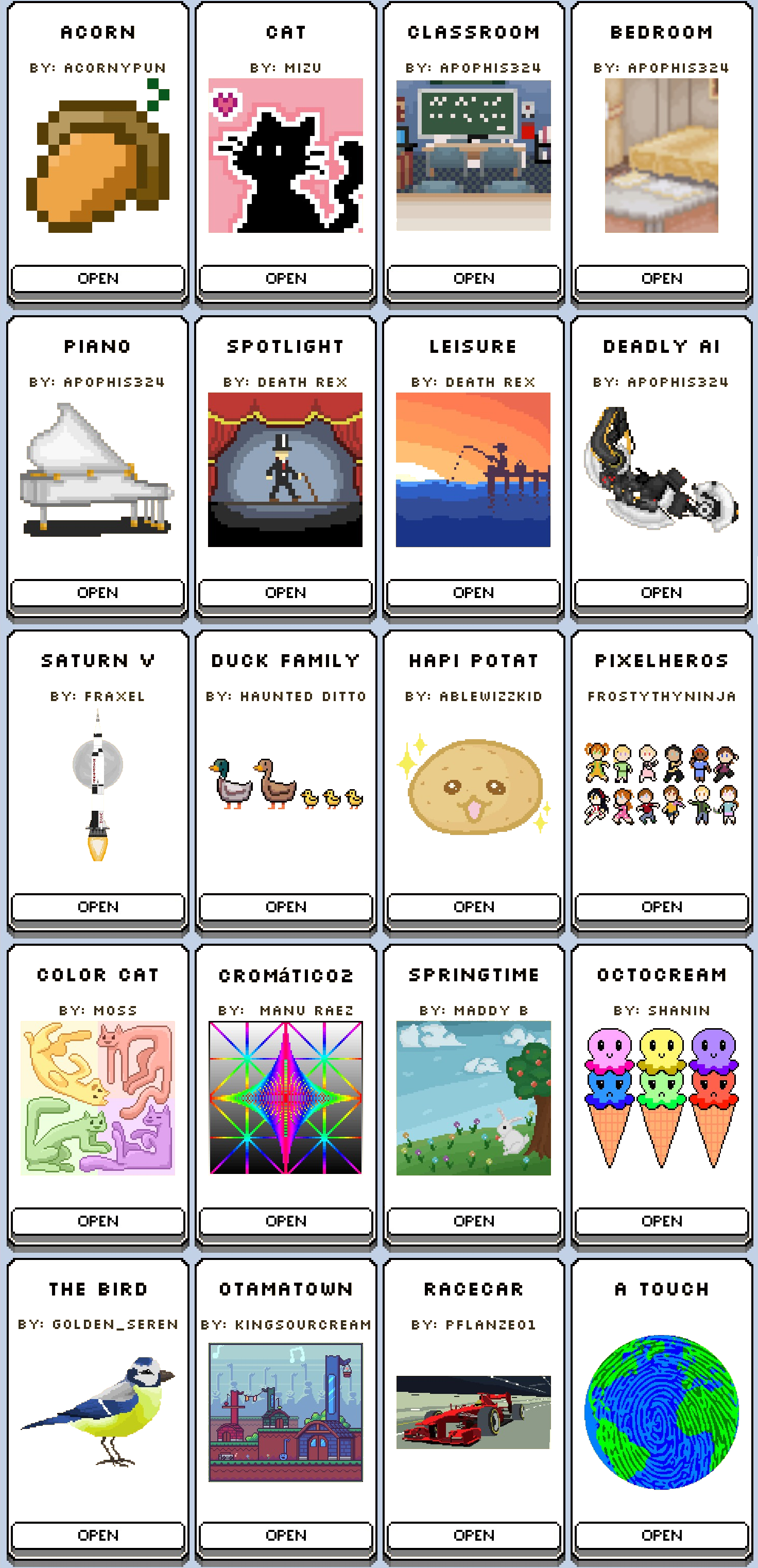
Task: Open Color Cat by Moss
Action: point(97,1221)
